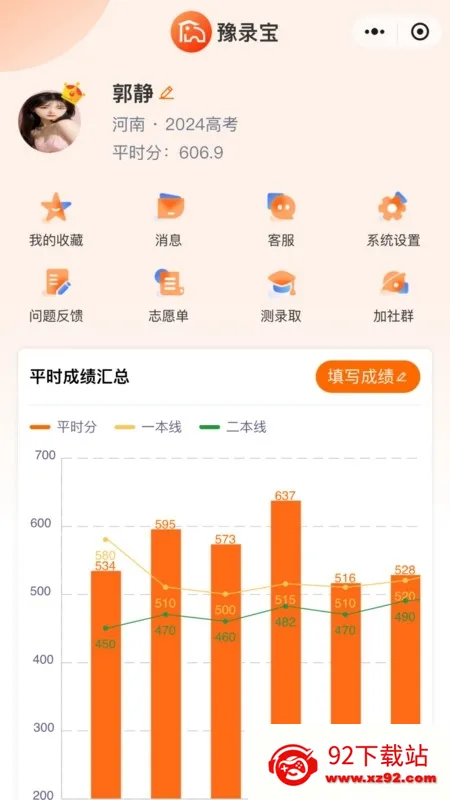Close the mini program via the circle button
Image resolution: width=450 pixels, height=800 pixels.
coord(420,32)
